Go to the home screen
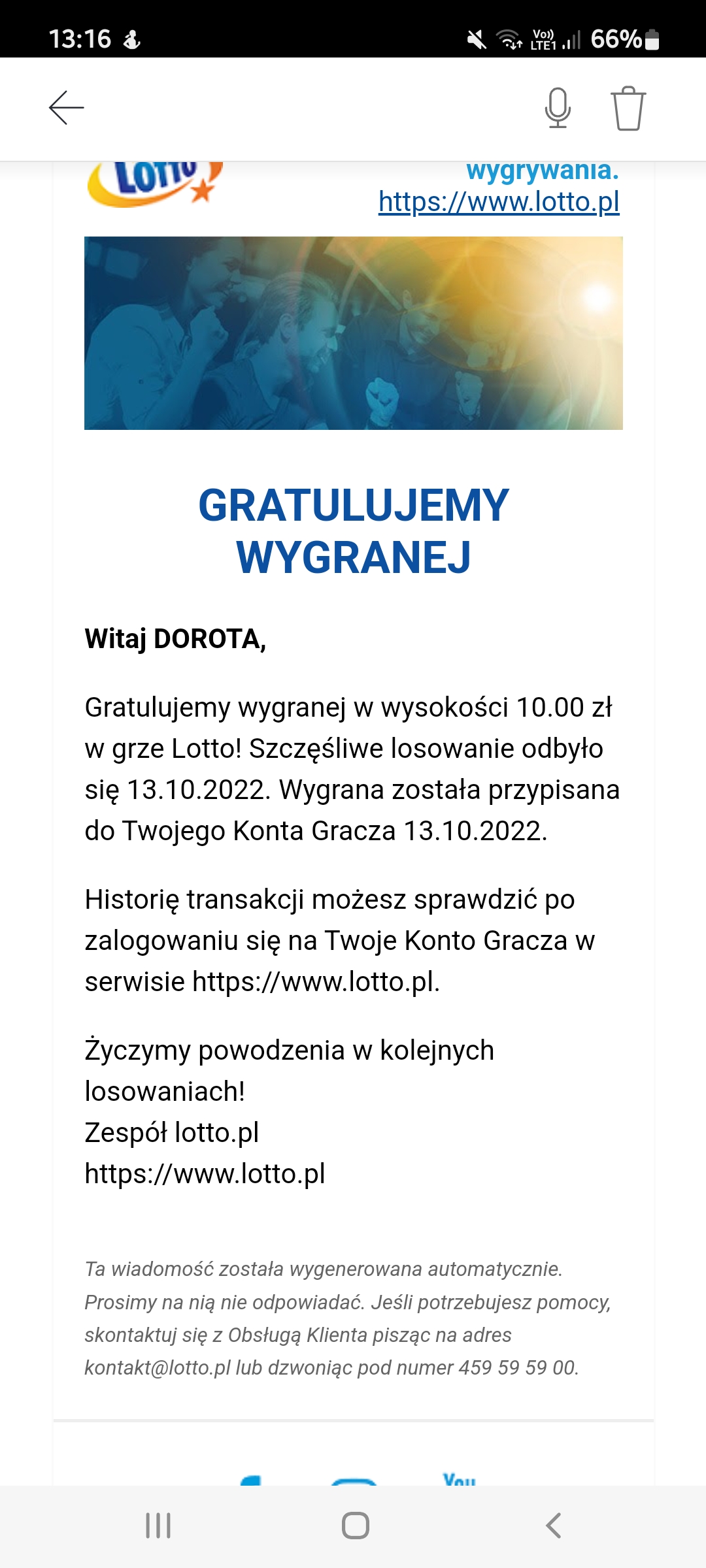 (x=355, y=1526)
